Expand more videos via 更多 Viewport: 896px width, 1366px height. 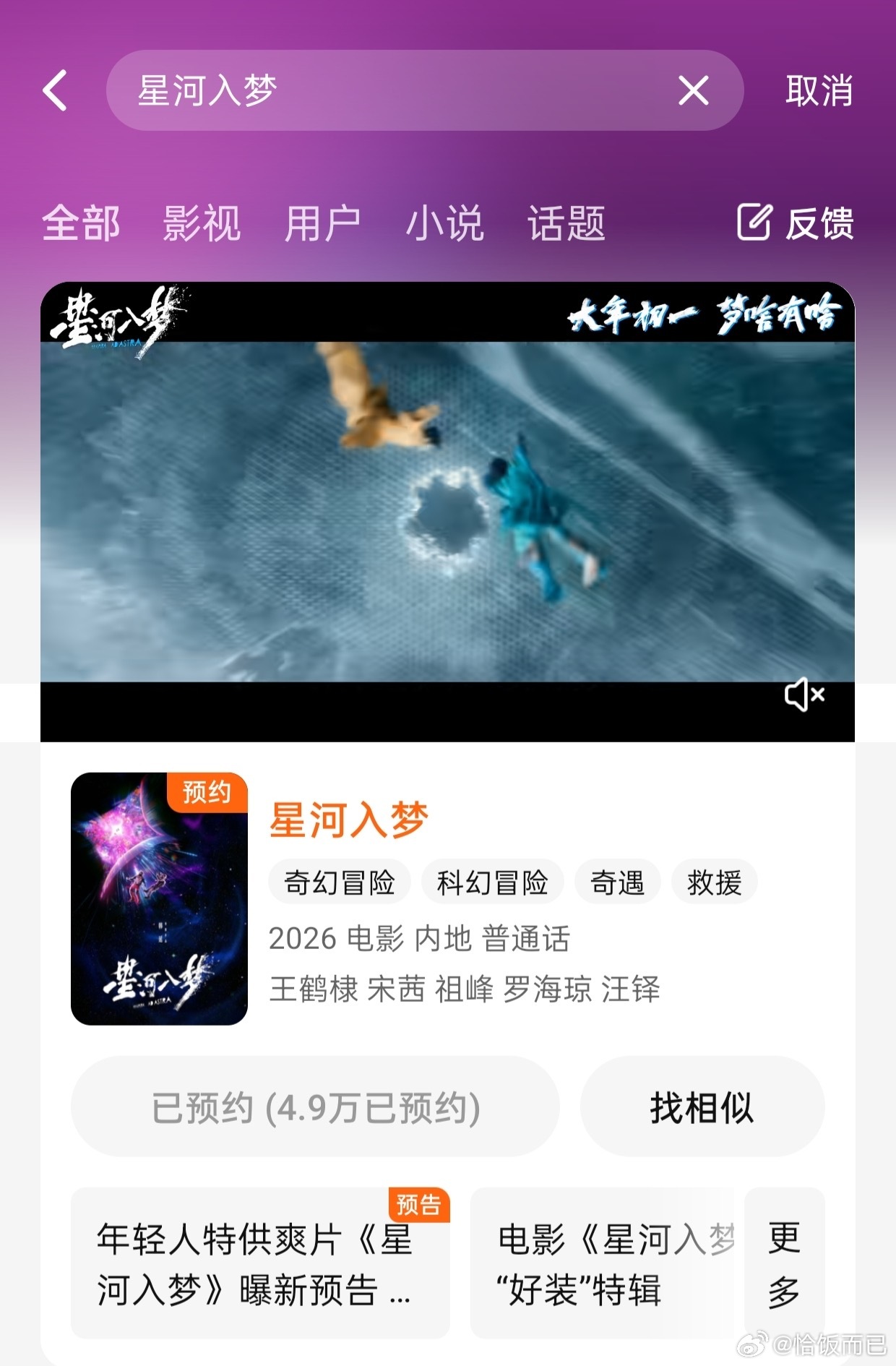point(785,1266)
